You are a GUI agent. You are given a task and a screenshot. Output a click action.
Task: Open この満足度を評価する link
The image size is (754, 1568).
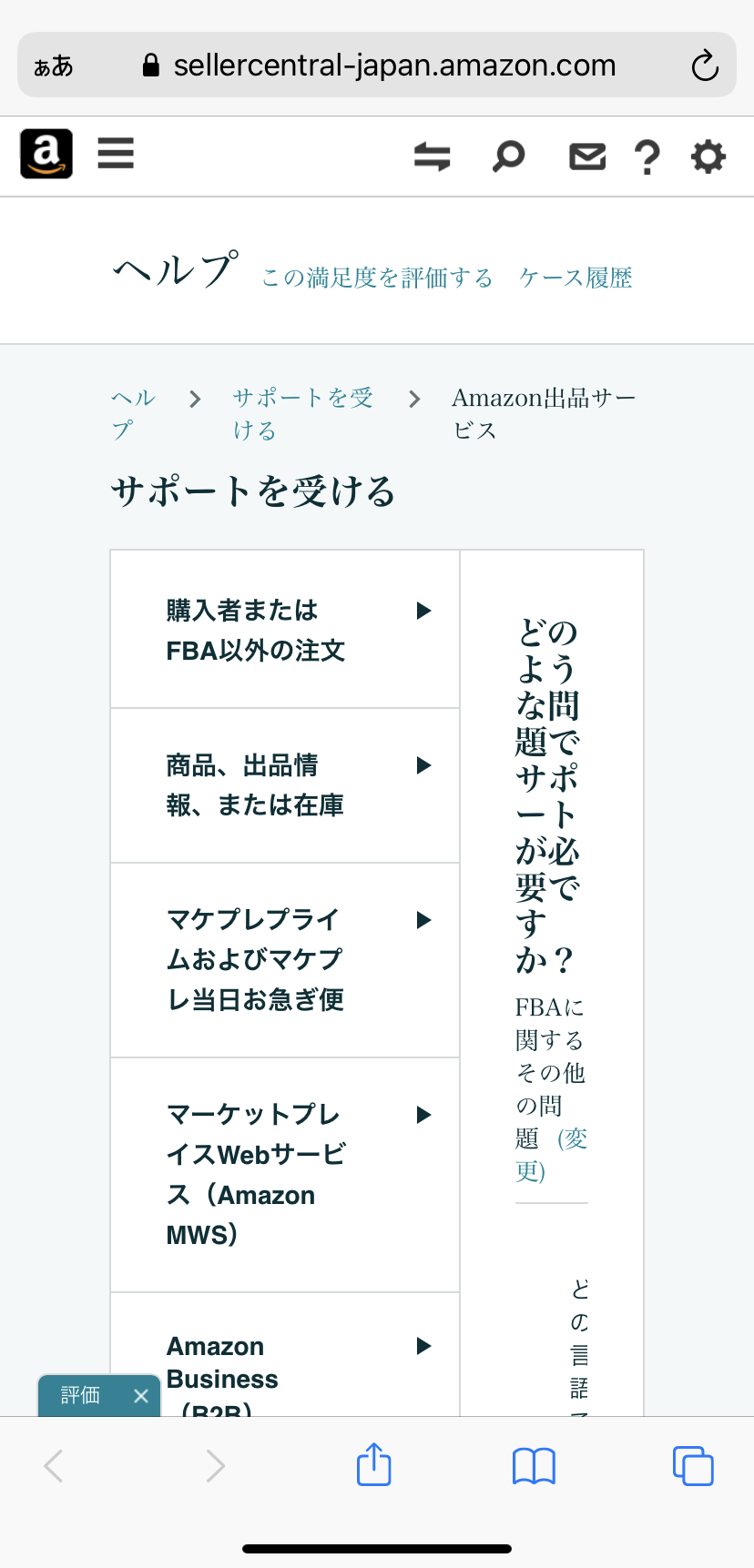click(x=377, y=278)
